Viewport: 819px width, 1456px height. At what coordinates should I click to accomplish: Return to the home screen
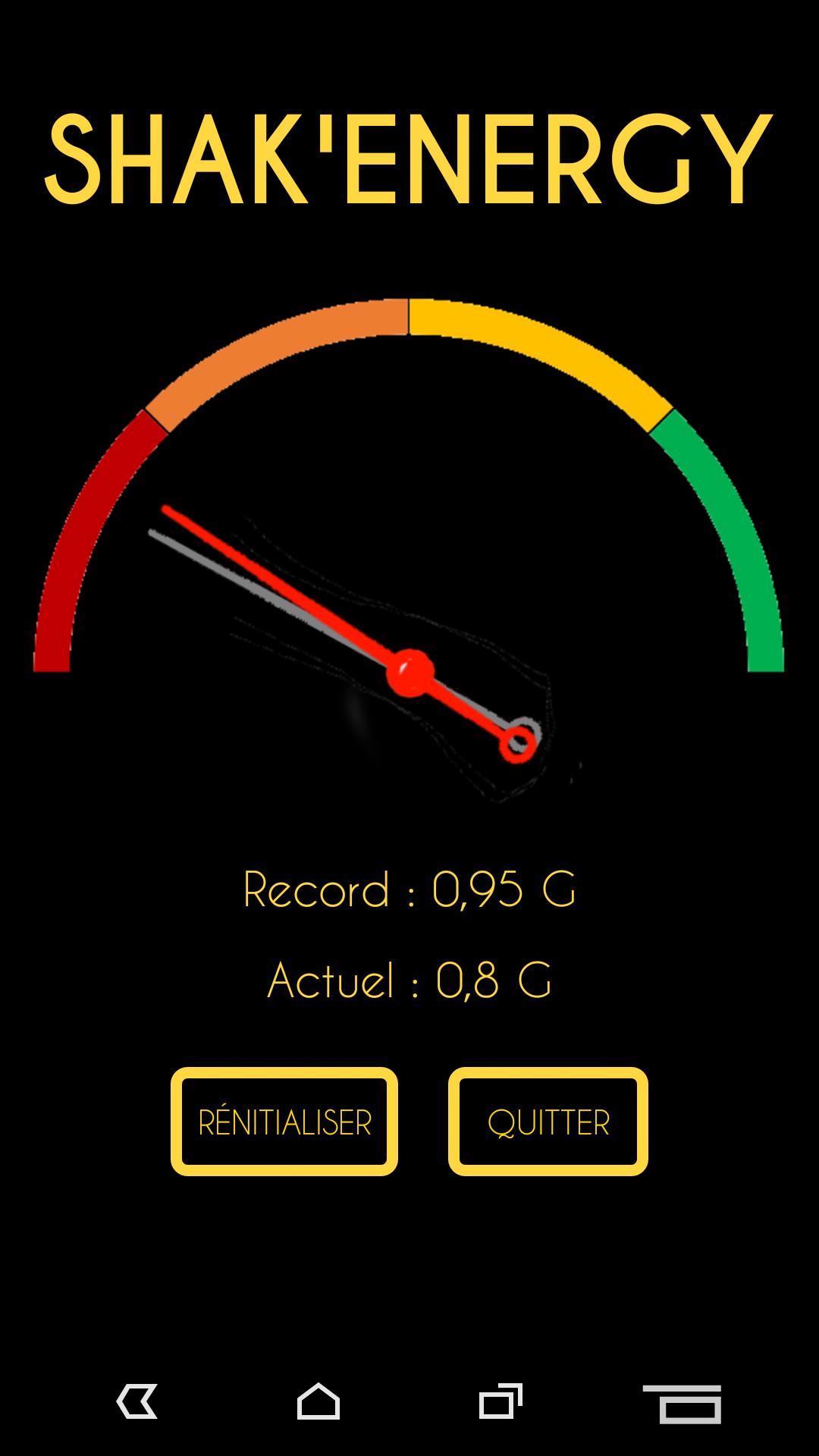point(318,1401)
